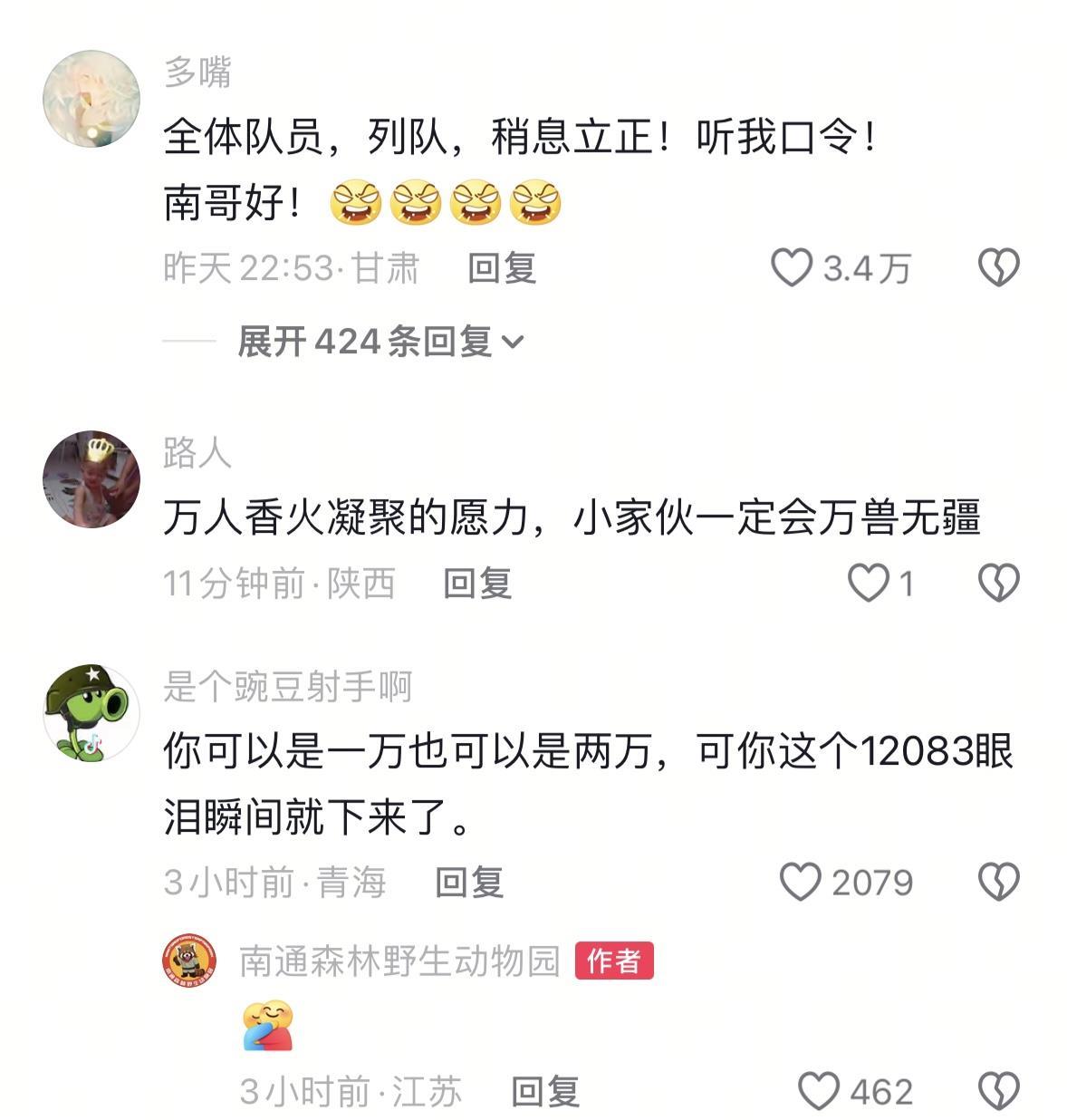Dislike 是个豌豆射手啊's comment
Screen dimensions: 1067x1120
coord(999,882)
